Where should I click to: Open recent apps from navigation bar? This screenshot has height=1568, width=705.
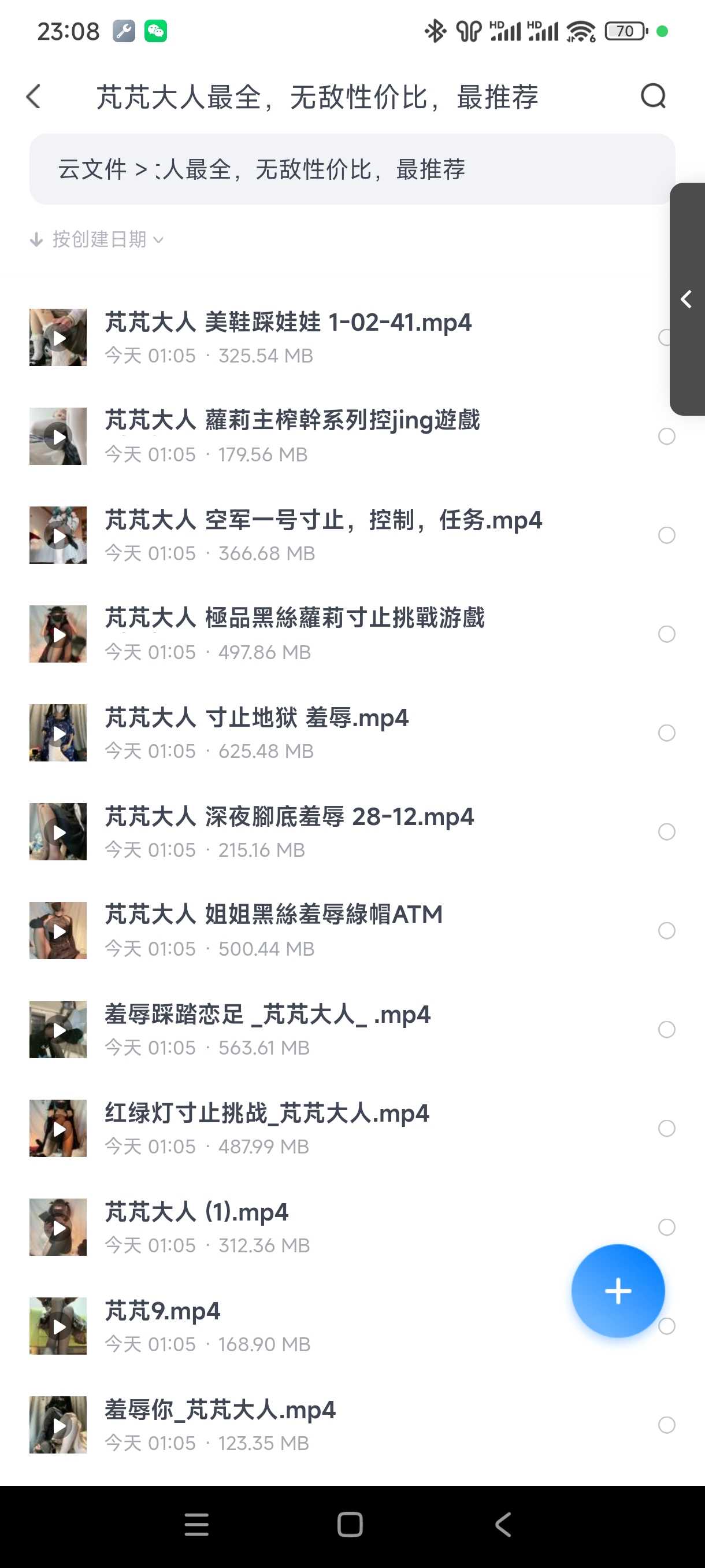point(196,1525)
